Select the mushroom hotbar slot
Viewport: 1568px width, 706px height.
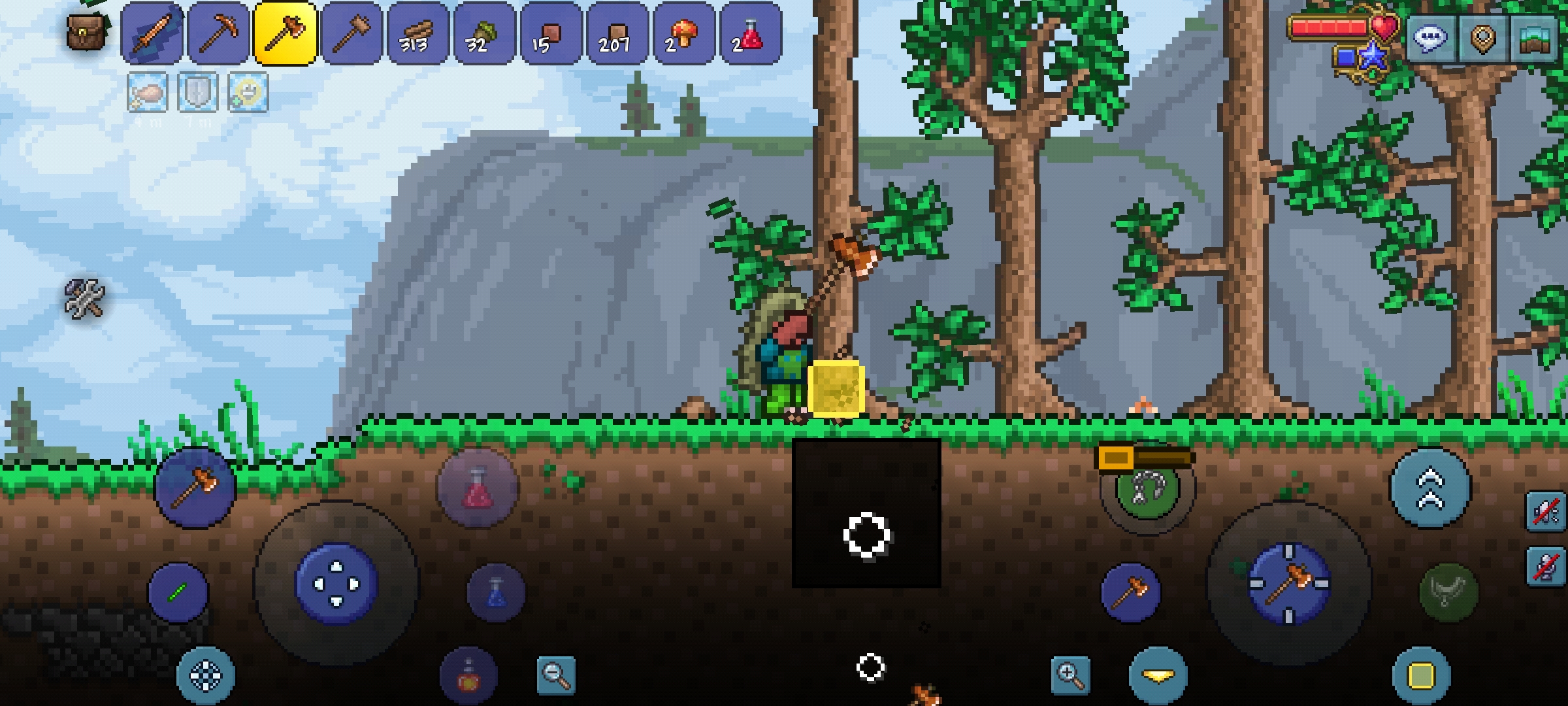pos(683,33)
